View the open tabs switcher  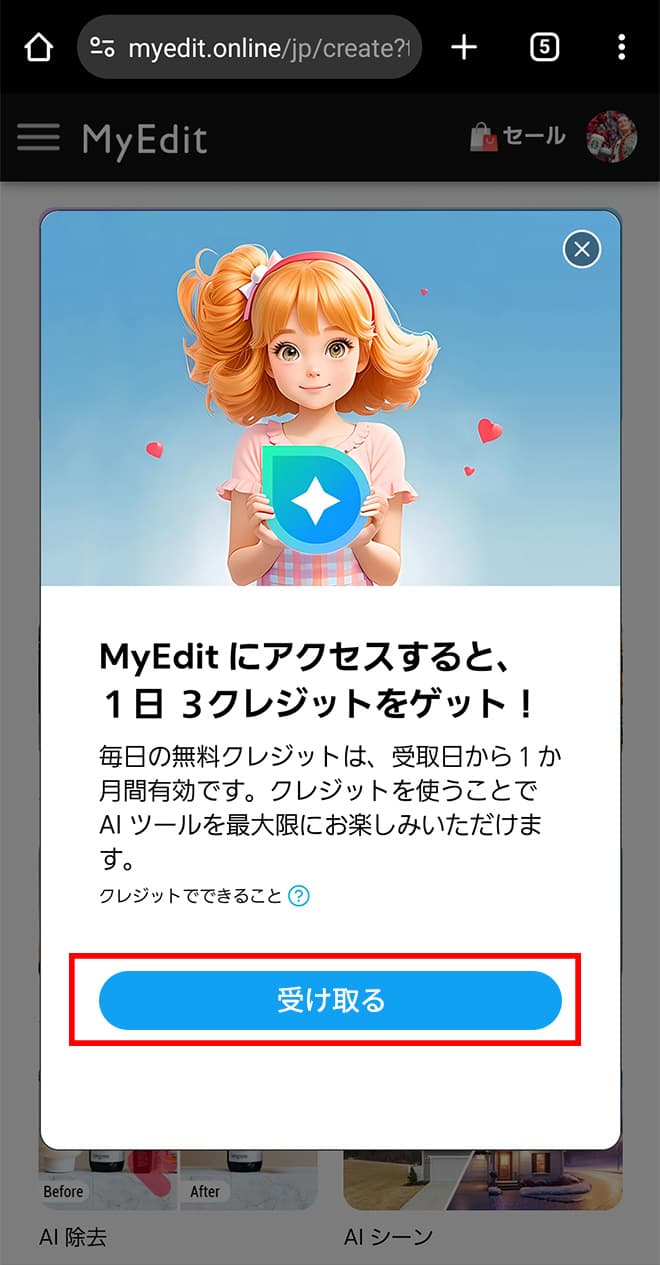point(544,47)
